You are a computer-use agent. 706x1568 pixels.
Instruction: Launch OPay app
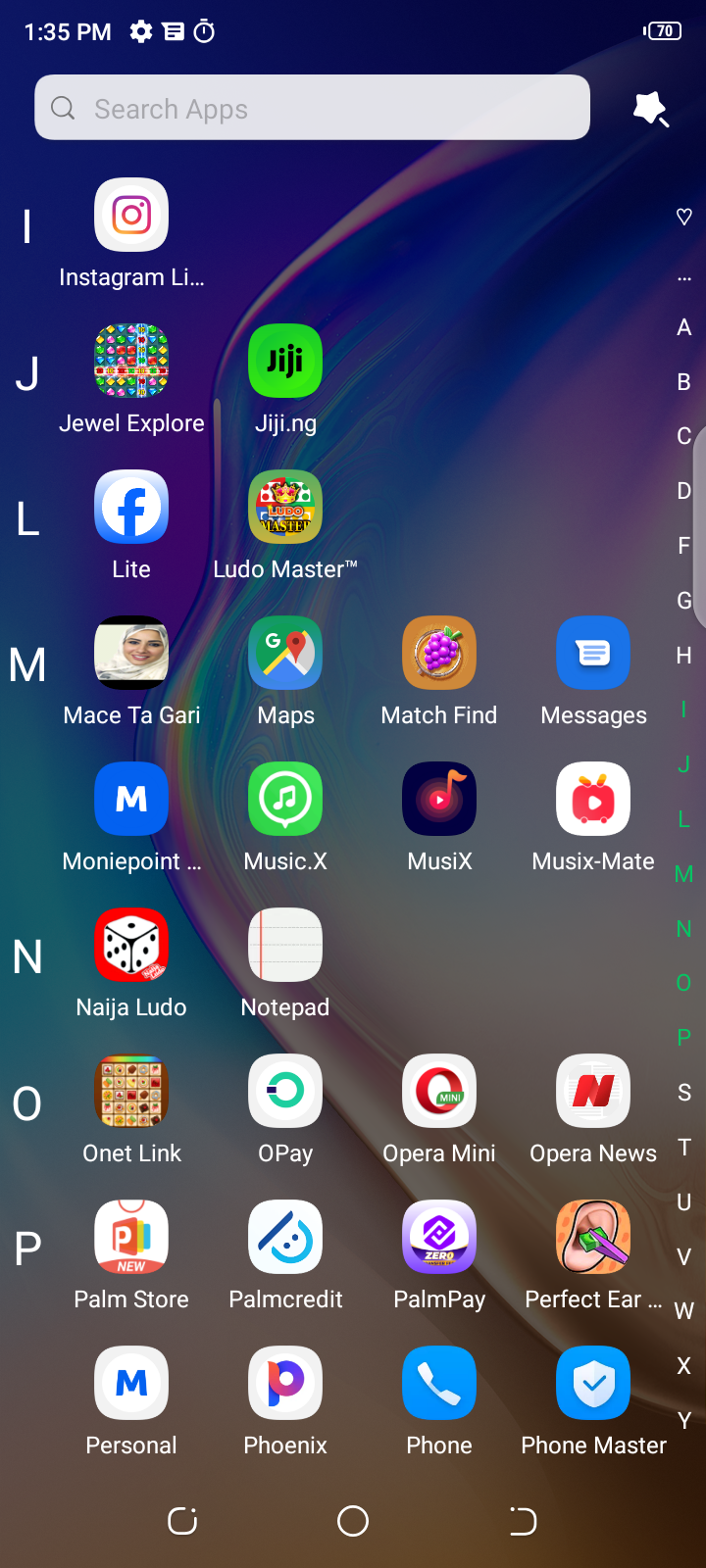point(285,1092)
